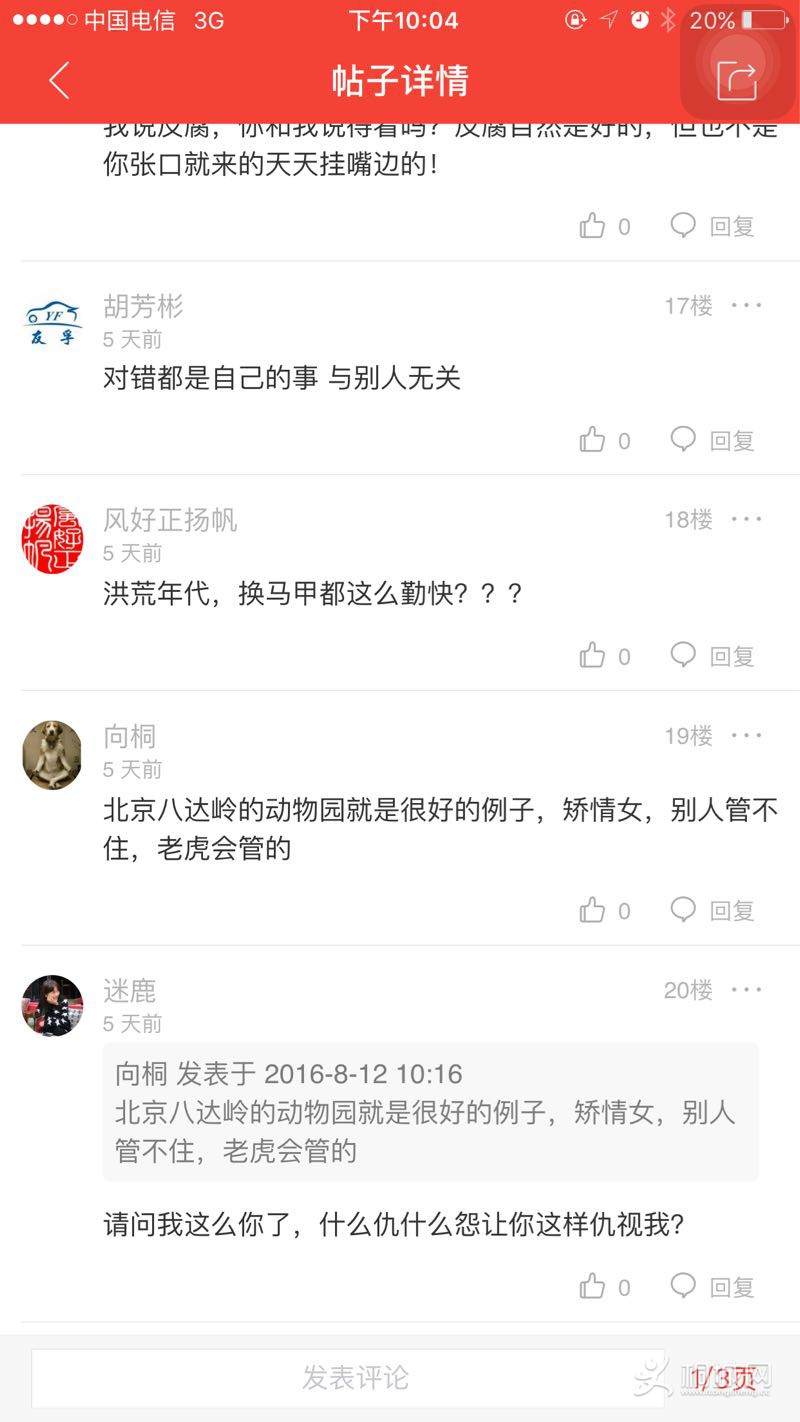800x1422 pixels.
Task: Open the overflow menu on floor 17
Action: pos(746,306)
